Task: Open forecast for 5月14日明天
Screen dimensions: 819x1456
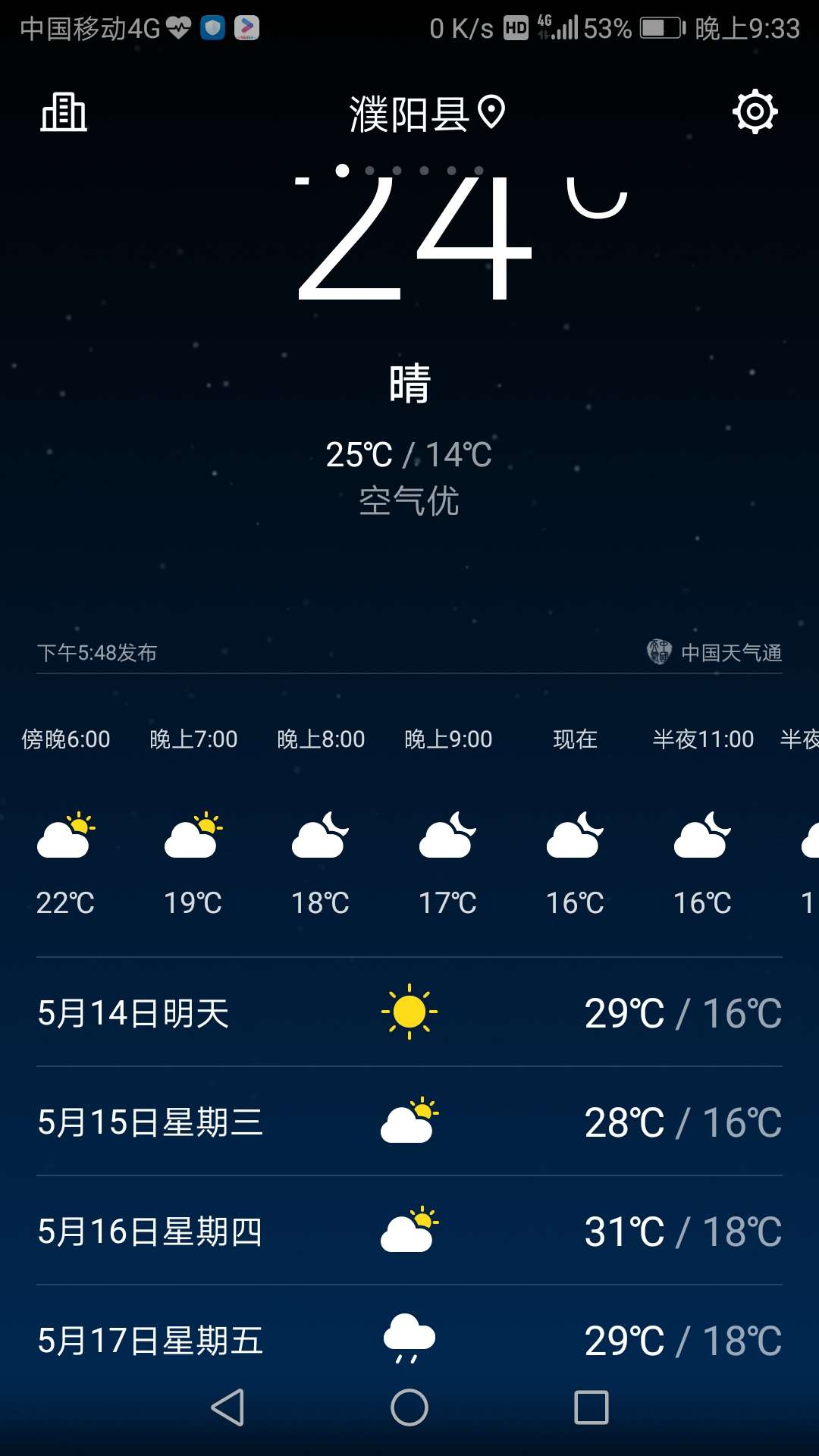Action: 409,1012
